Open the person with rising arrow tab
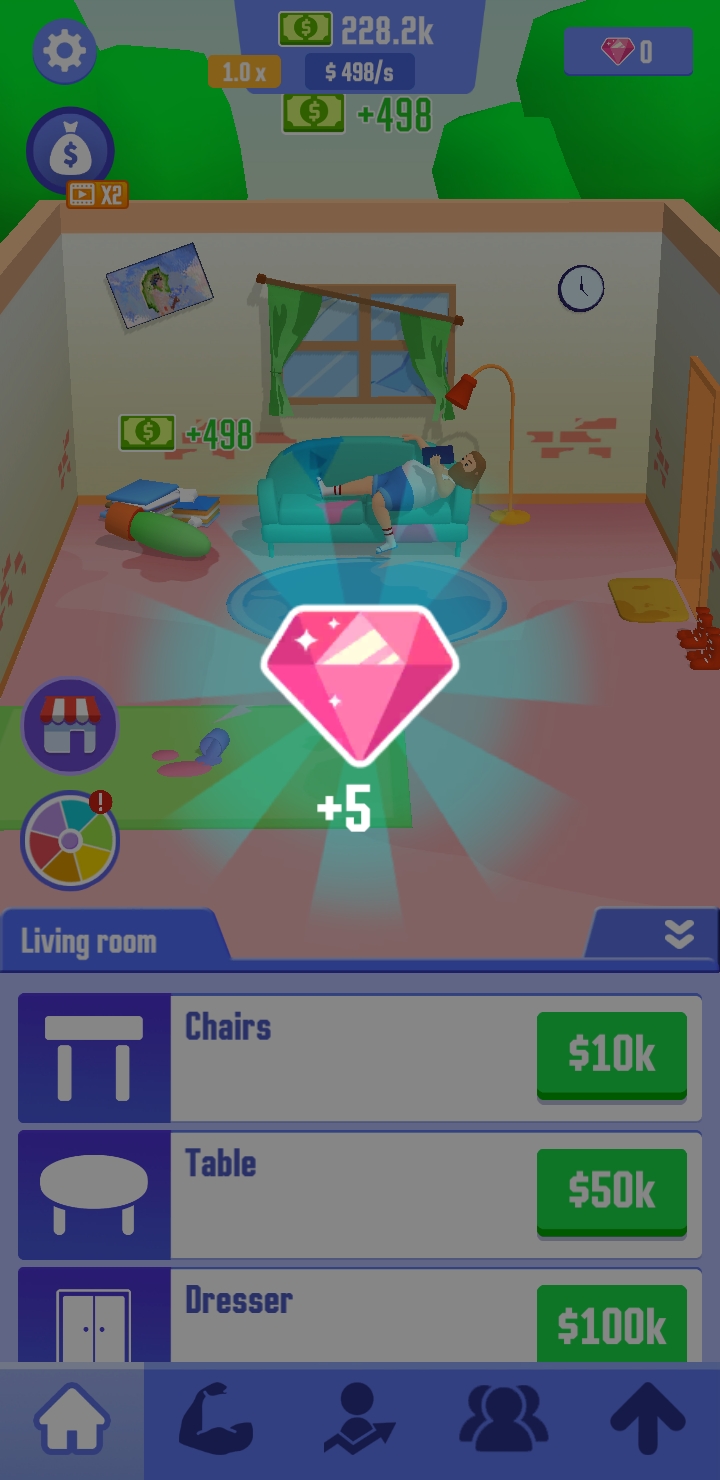720x1480 pixels. (360, 1420)
